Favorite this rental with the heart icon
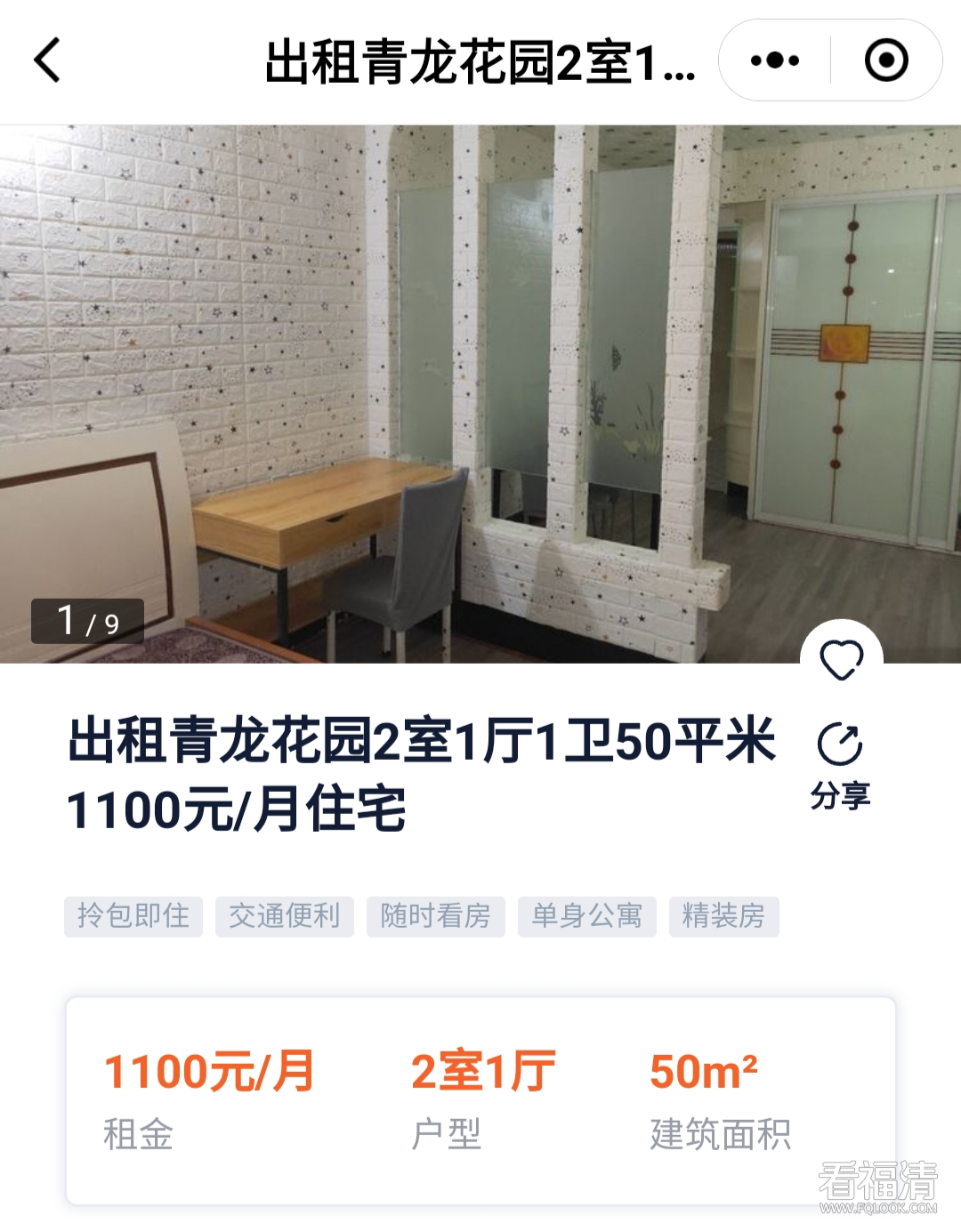This screenshot has width=961, height=1232. point(841,660)
